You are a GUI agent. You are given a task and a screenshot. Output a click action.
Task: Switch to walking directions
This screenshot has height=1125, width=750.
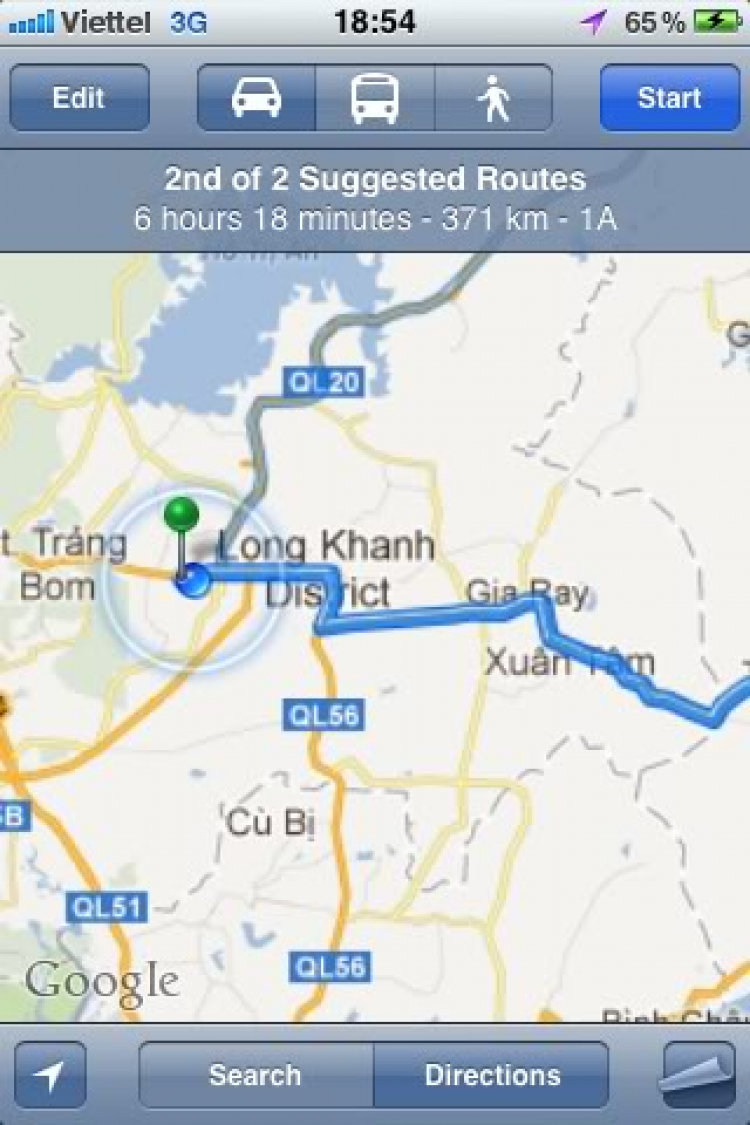(493, 98)
